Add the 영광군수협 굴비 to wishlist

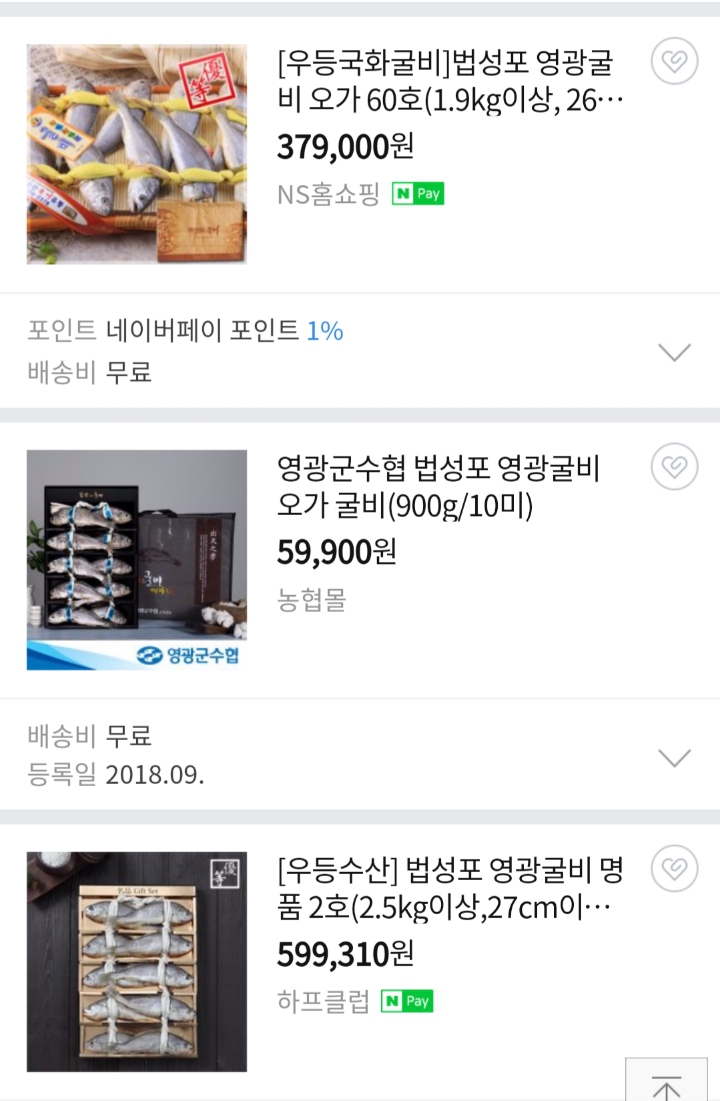(675, 467)
